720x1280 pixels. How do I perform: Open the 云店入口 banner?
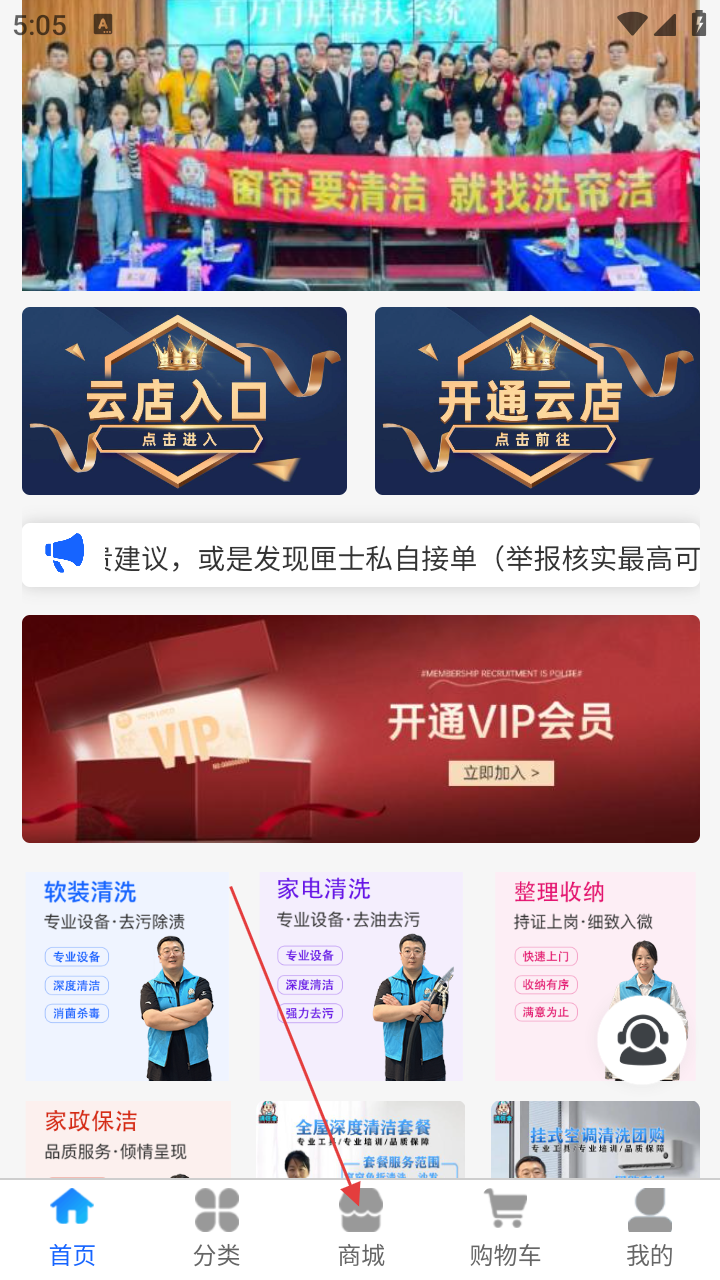point(184,401)
